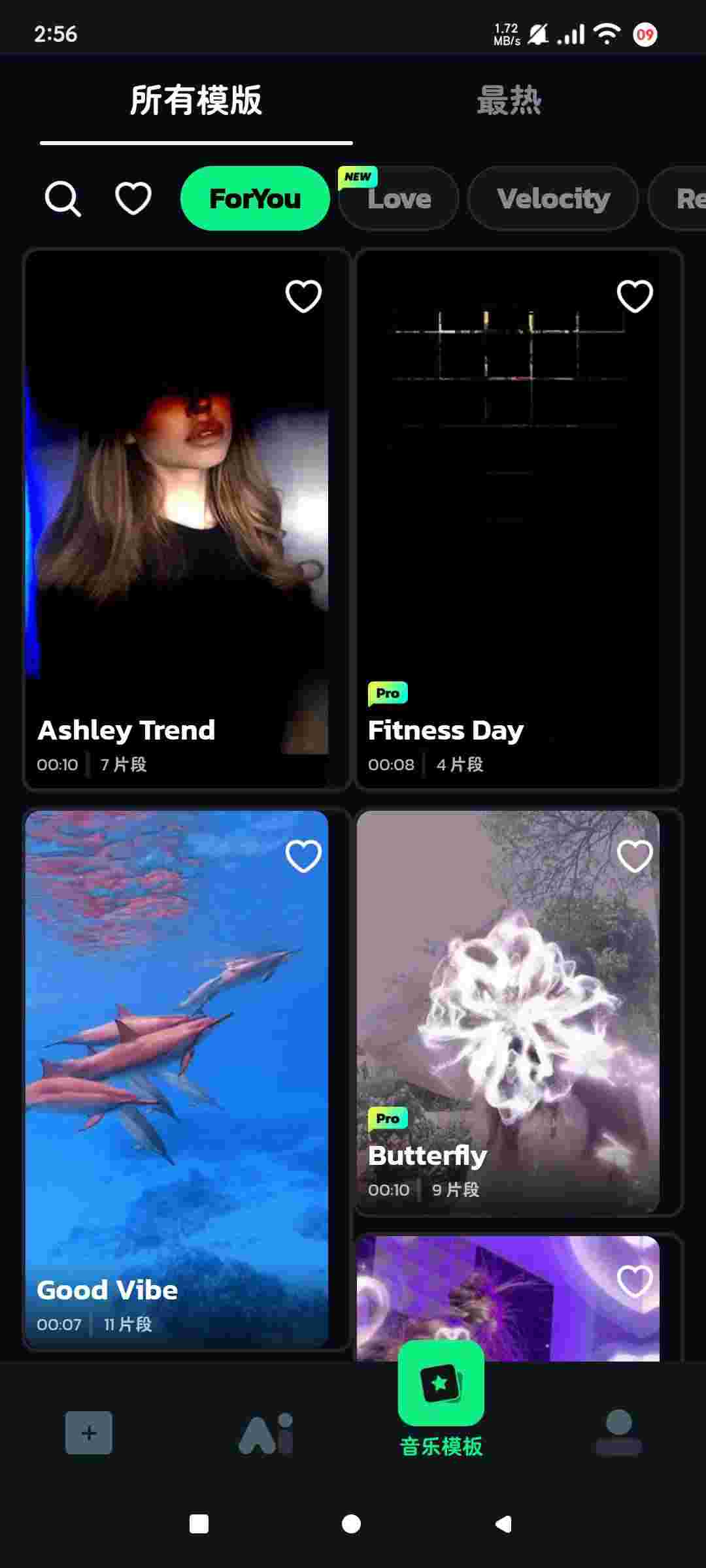Favorite the Fitness Day template
Viewport: 706px width, 1568px height.
pyautogui.click(x=635, y=296)
